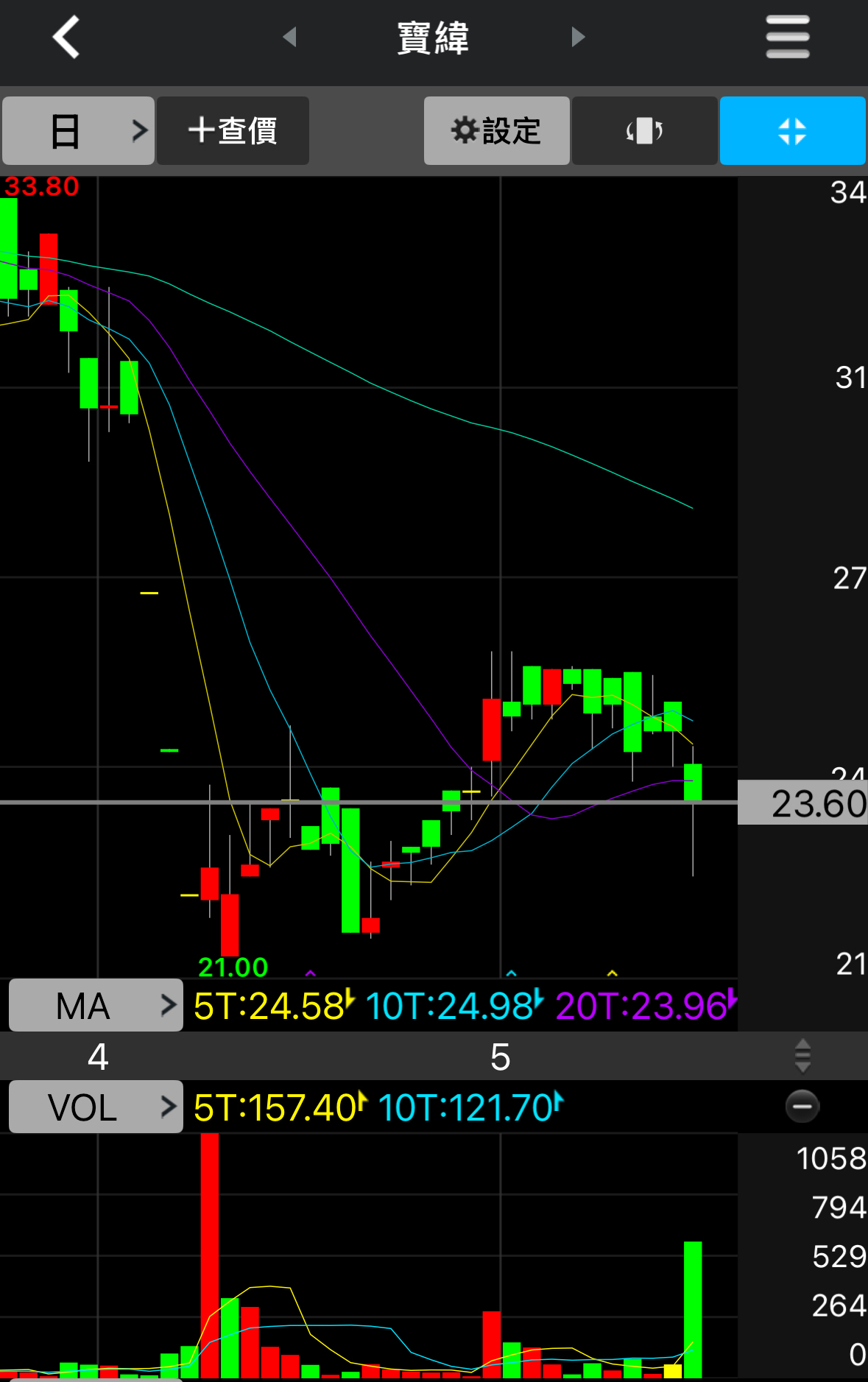Exit fullscreen chart view
The image size is (868, 1382).
click(792, 131)
